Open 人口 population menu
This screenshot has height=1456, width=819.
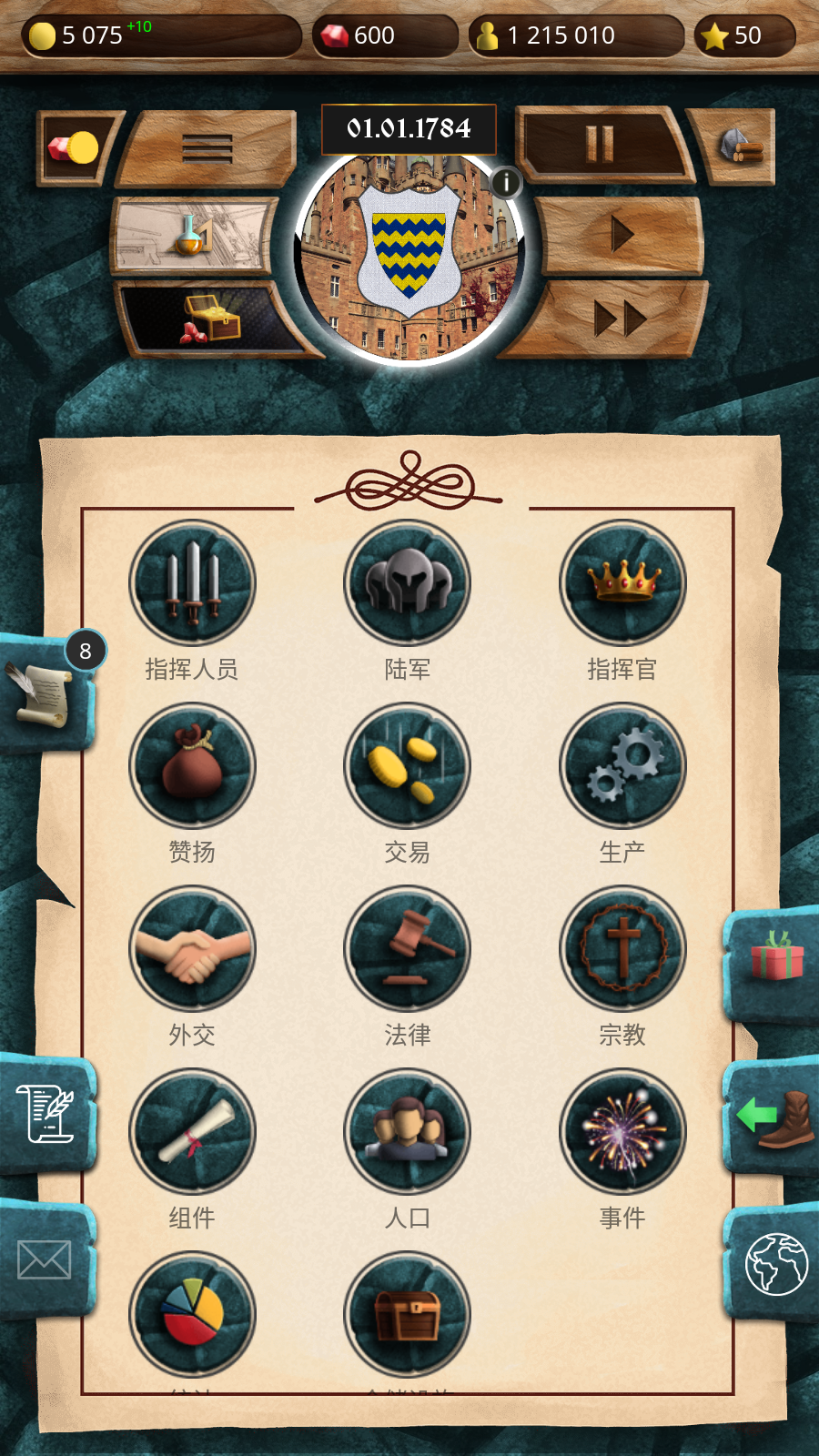point(408,1132)
